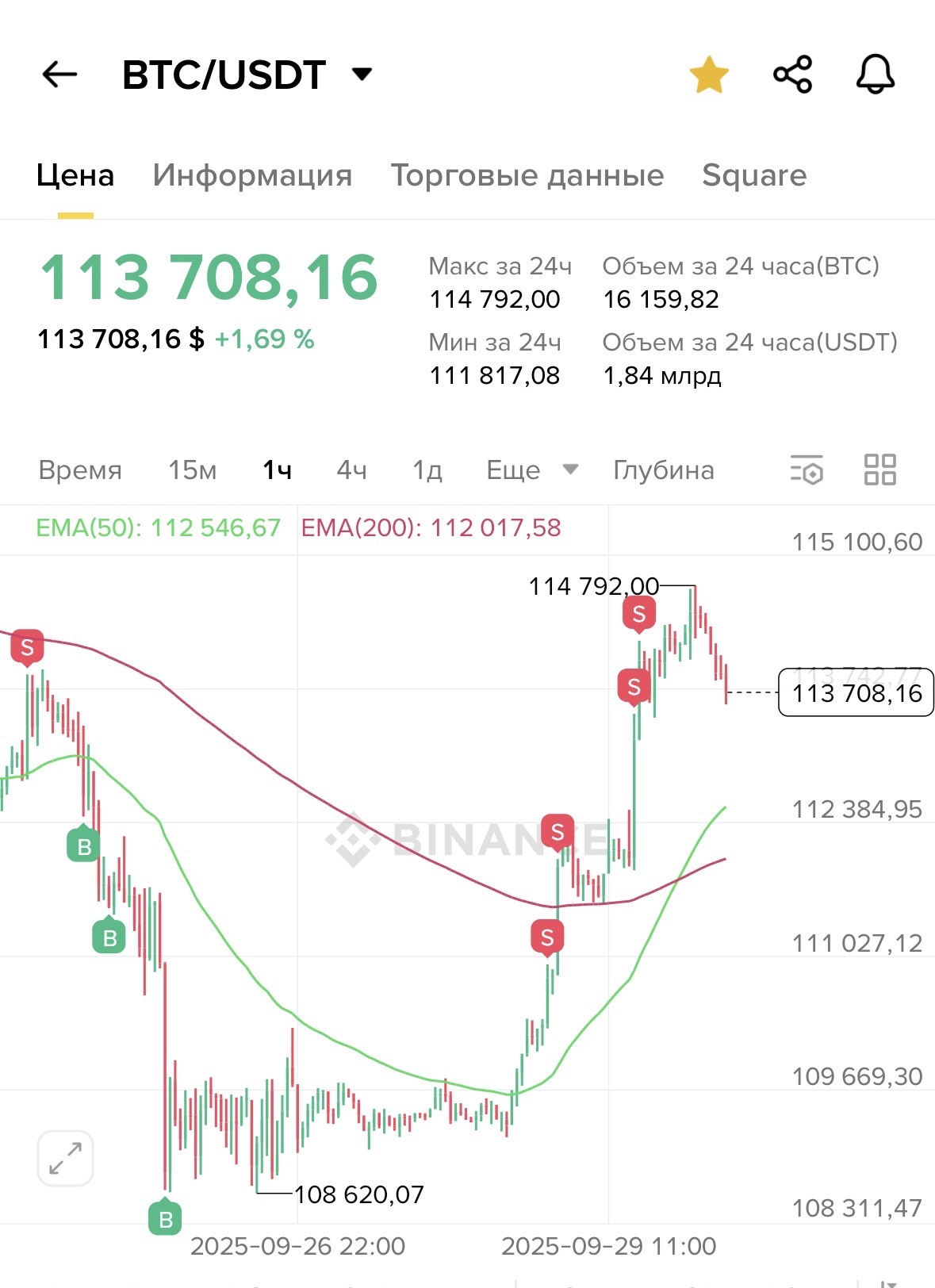Viewport: 935px width, 1288px height.
Task: Open the chart layout grid icon
Action: coord(879,470)
